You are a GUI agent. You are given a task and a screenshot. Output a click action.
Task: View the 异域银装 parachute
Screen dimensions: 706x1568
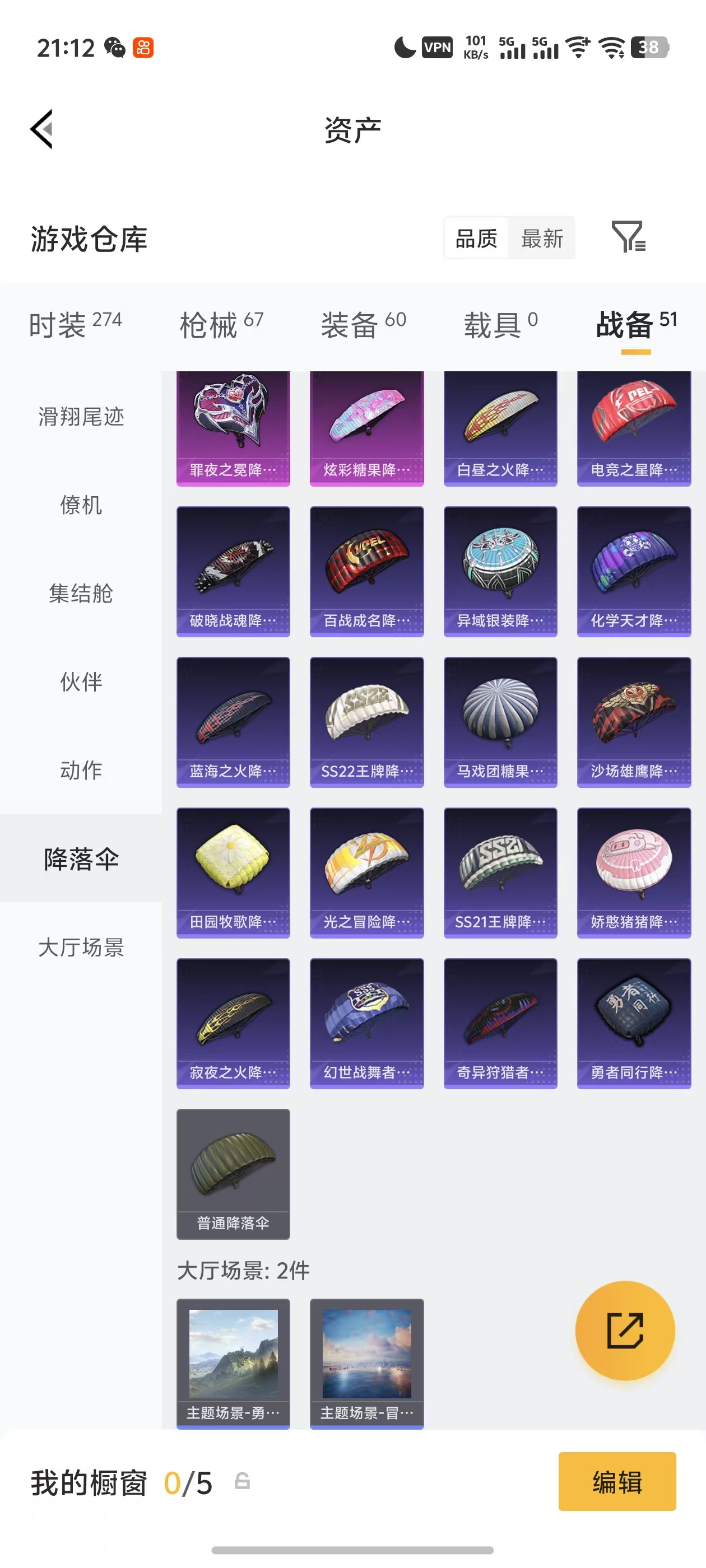point(500,571)
